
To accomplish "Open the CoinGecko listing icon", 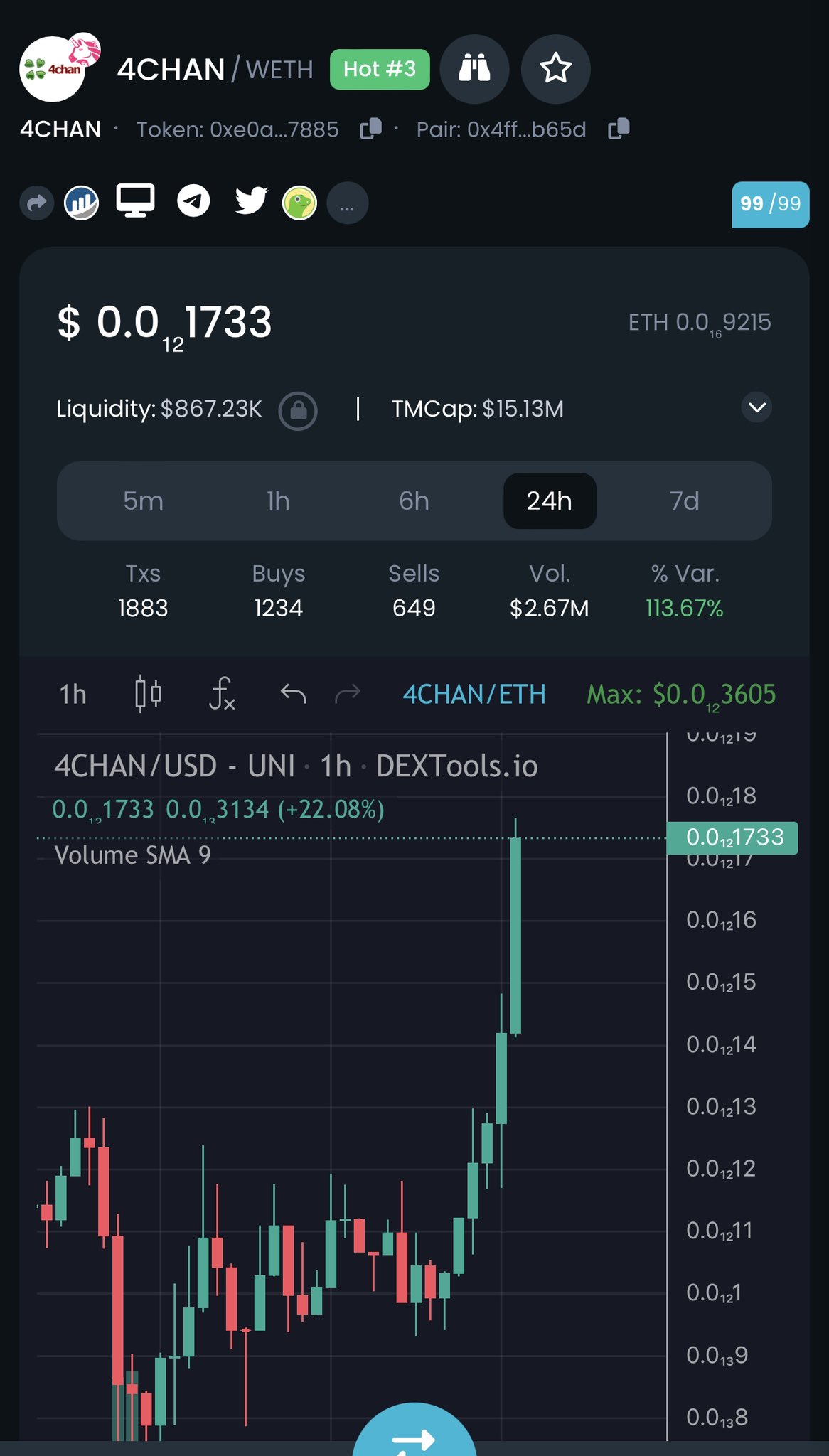I will [299, 203].
